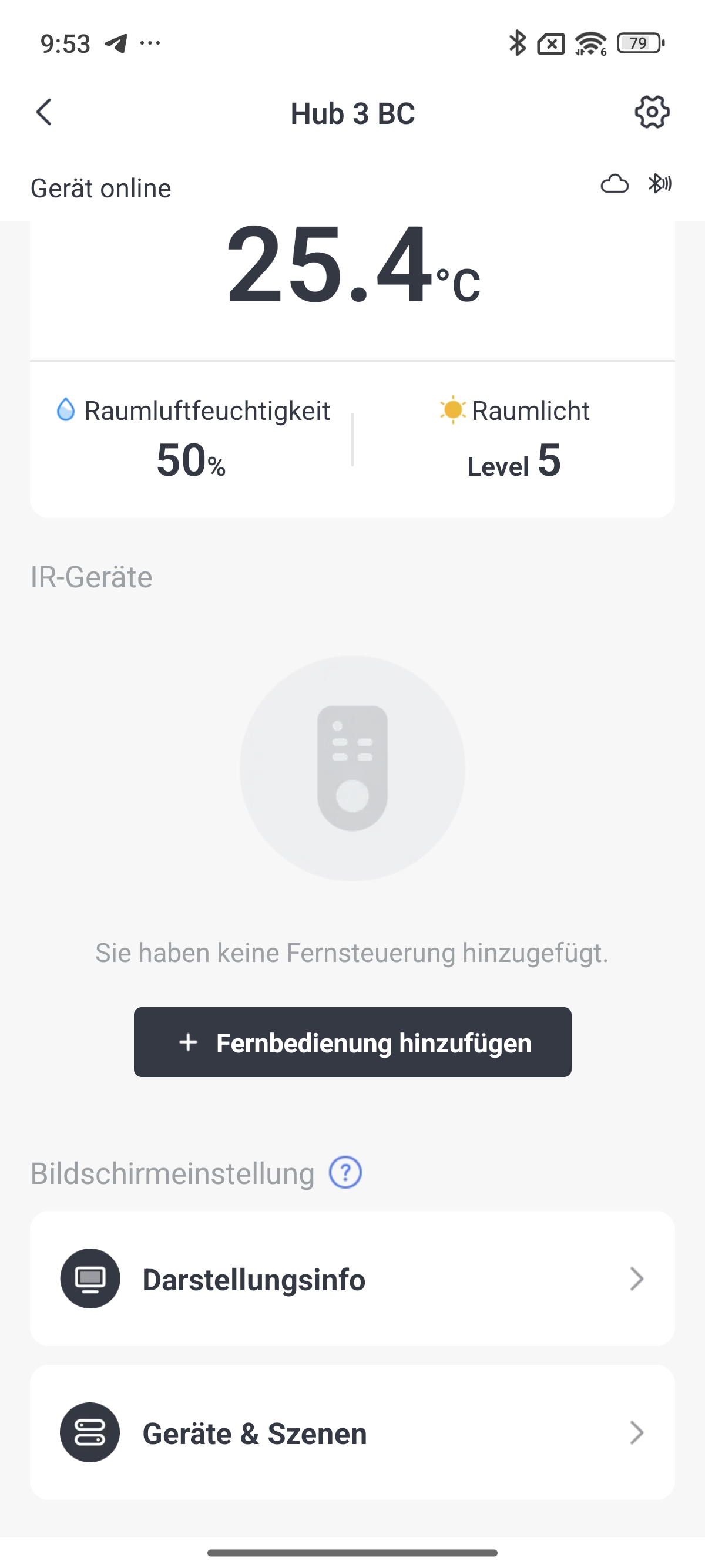
Task: Open Darstellungsinfo
Action: 352,1278
